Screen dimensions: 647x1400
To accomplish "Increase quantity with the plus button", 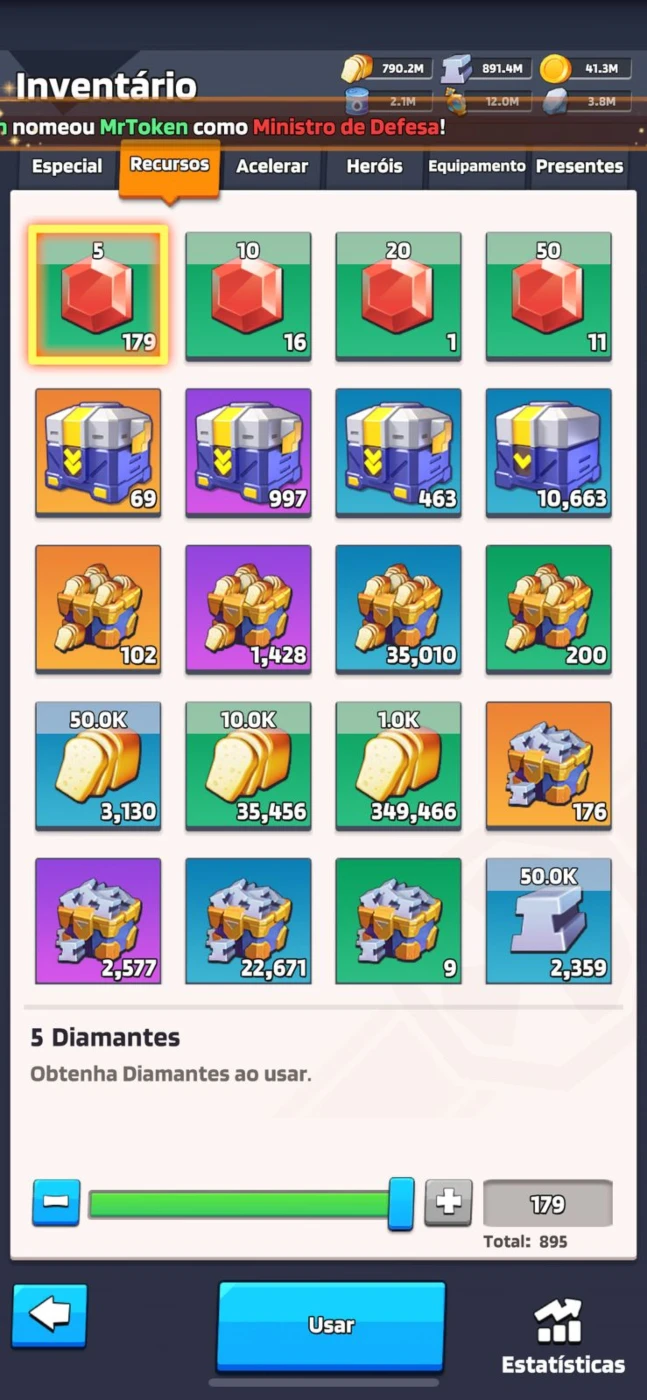I will 448,1203.
